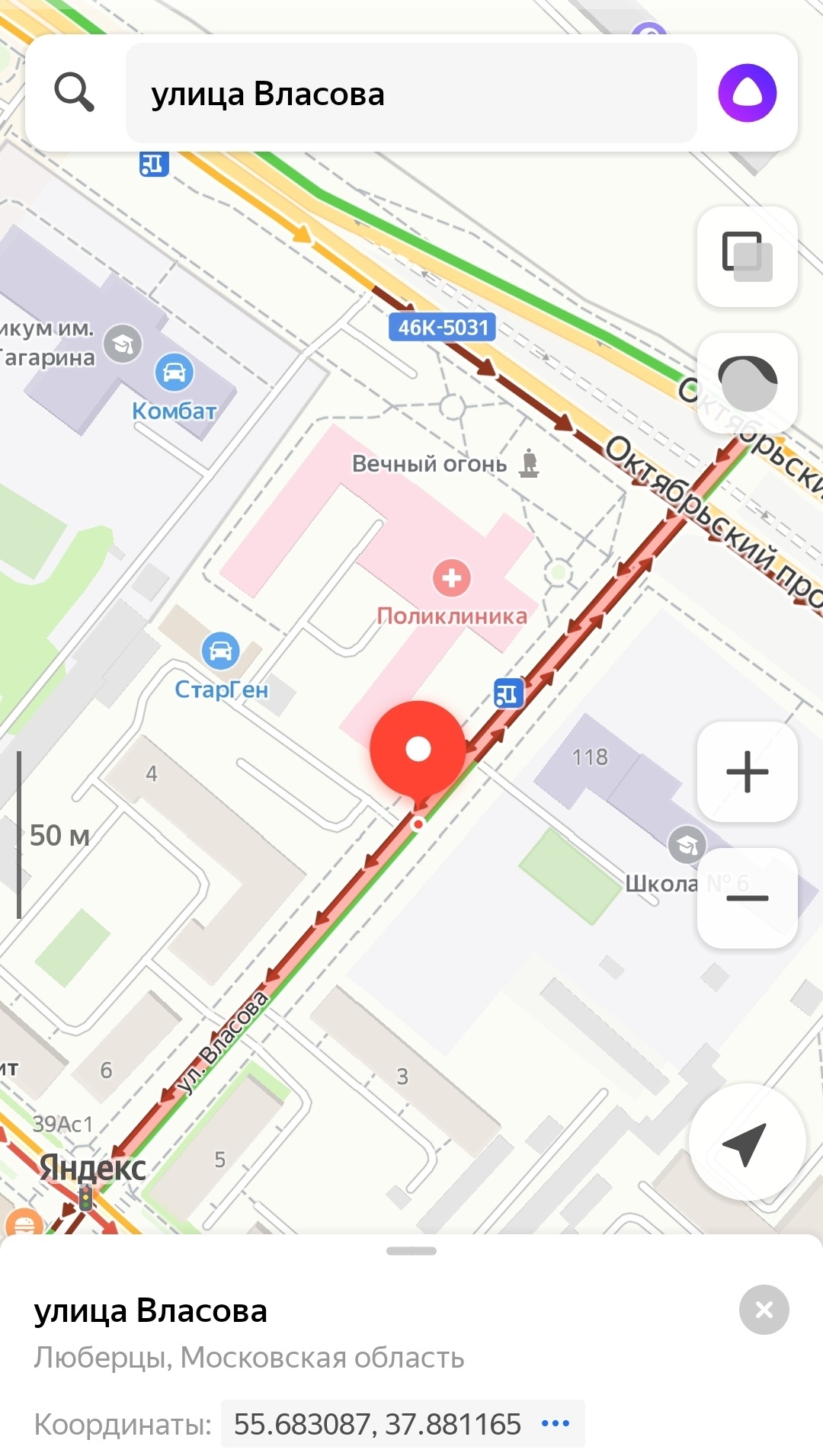This screenshot has height=1456, width=823.
Task: Tap the bus stop icon near Поликлиника
Action: (508, 693)
